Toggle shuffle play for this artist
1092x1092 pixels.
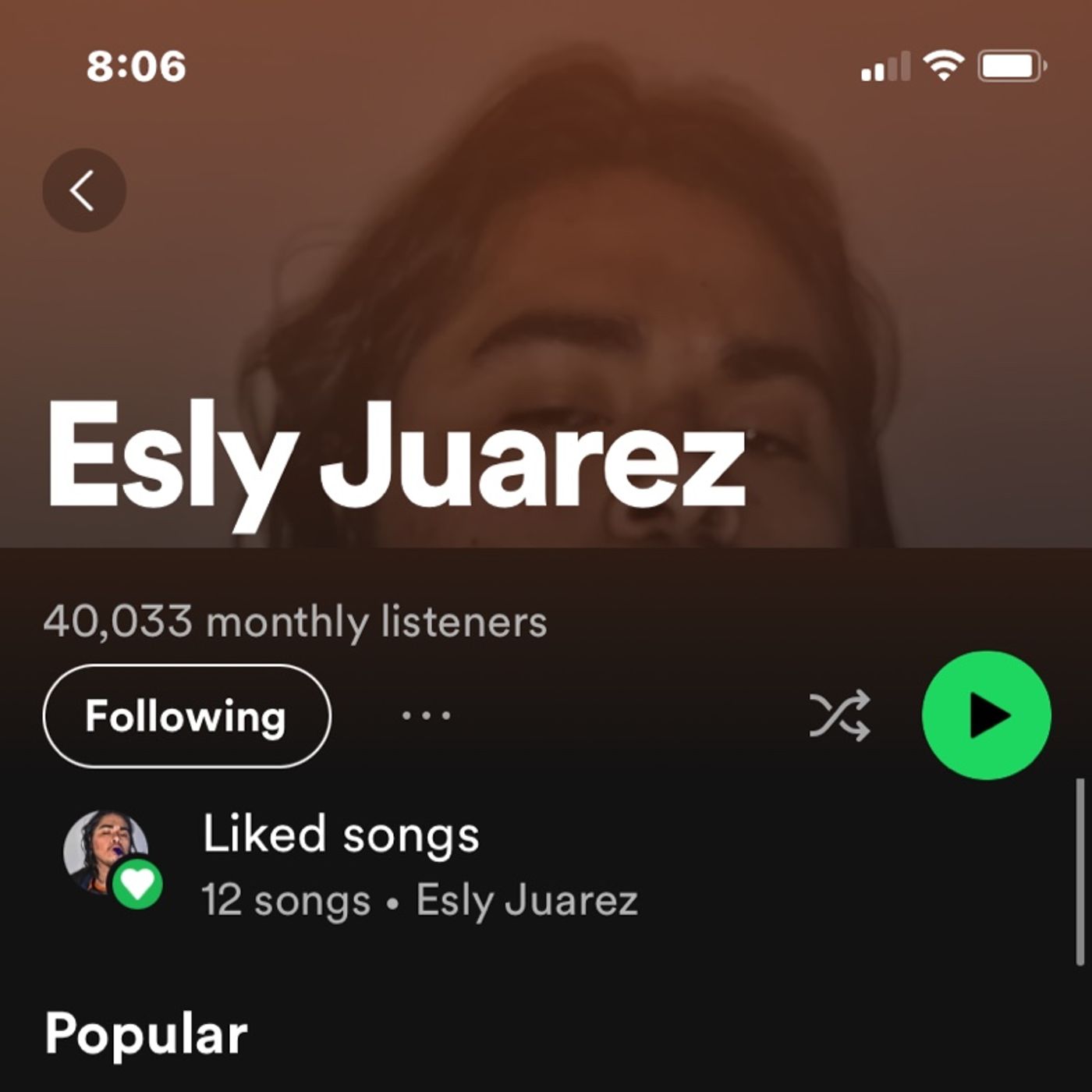coord(839,715)
